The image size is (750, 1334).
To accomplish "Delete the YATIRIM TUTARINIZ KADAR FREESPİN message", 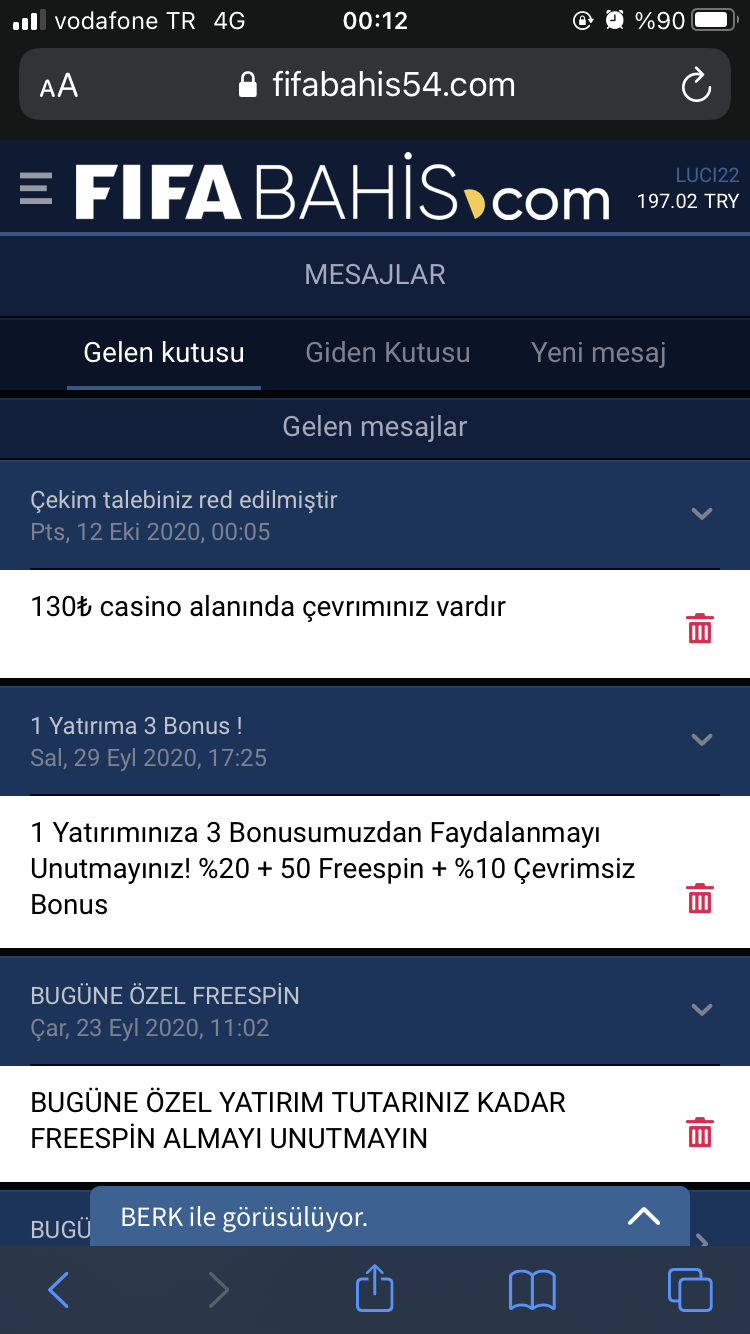I will [700, 1133].
